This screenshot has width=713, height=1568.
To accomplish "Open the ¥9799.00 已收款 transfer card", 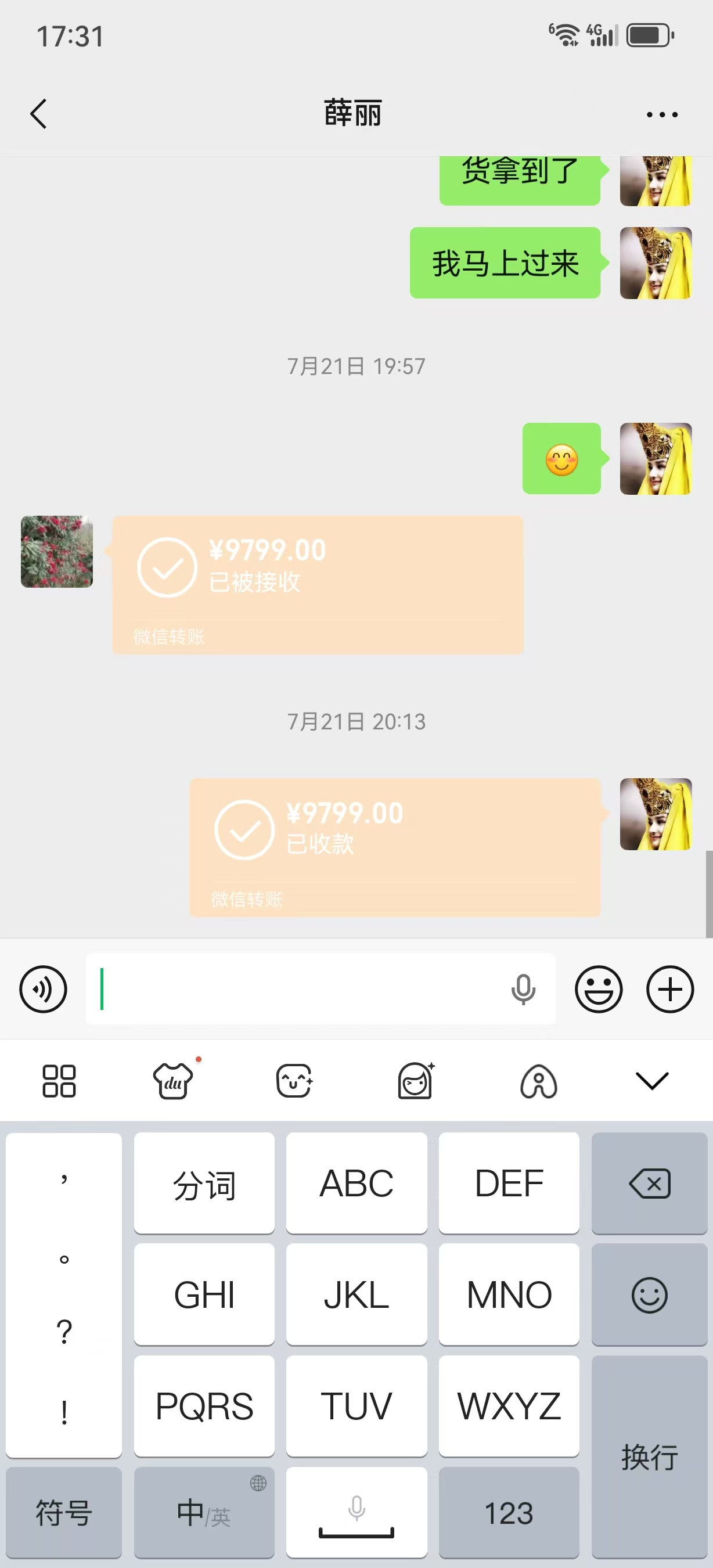I will (395, 847).
